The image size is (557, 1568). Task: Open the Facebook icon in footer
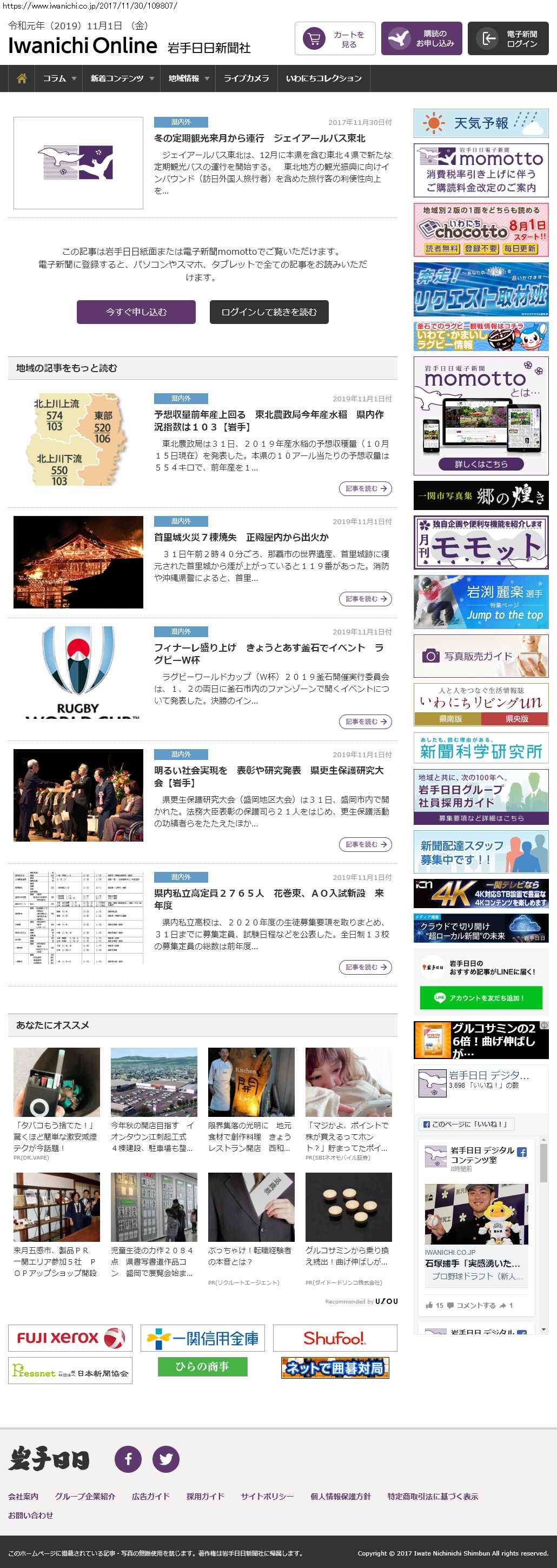[128, 1459]
